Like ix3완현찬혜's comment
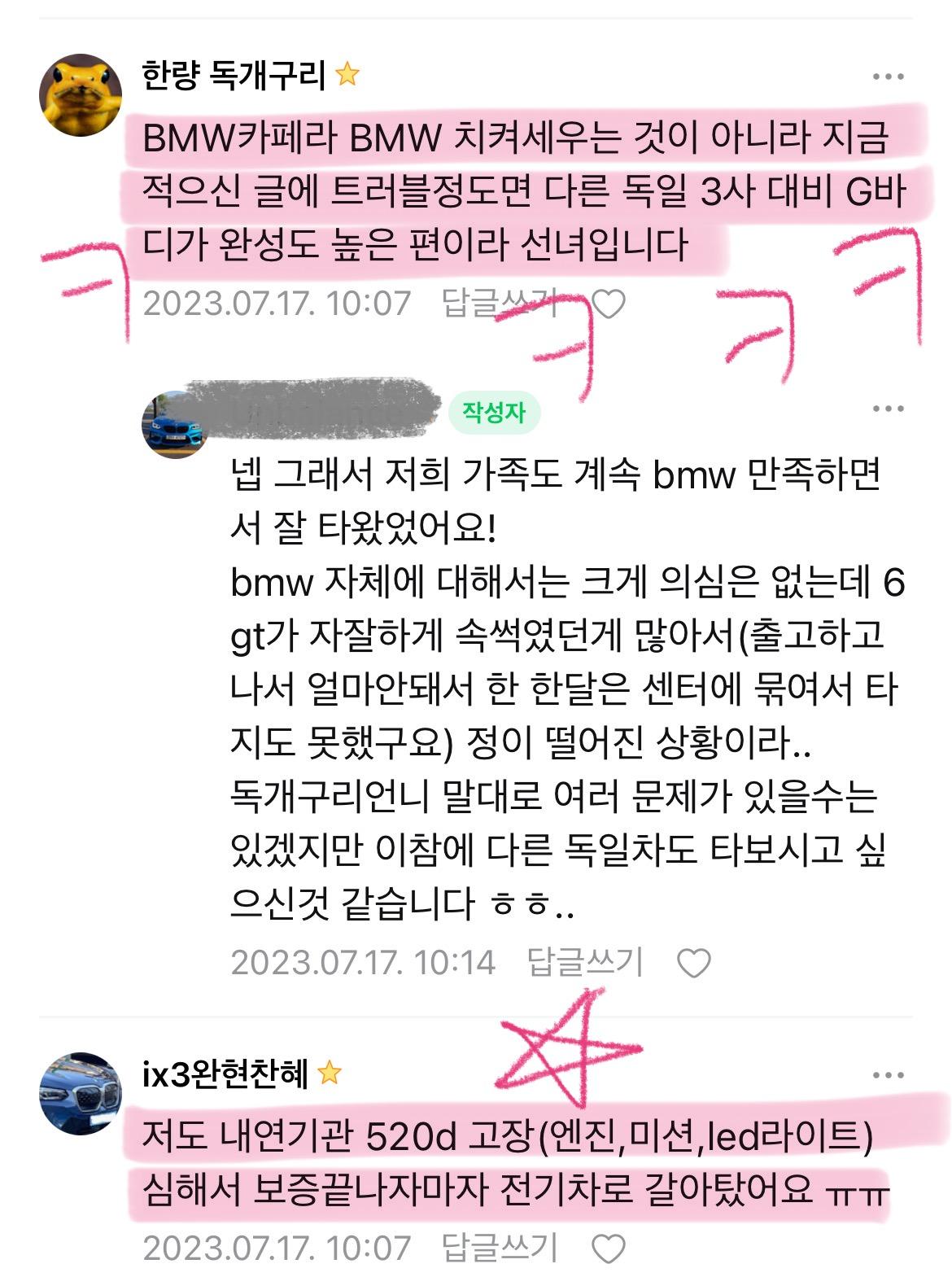Screen dimensions: 952x1277 tap(608, 1249)
